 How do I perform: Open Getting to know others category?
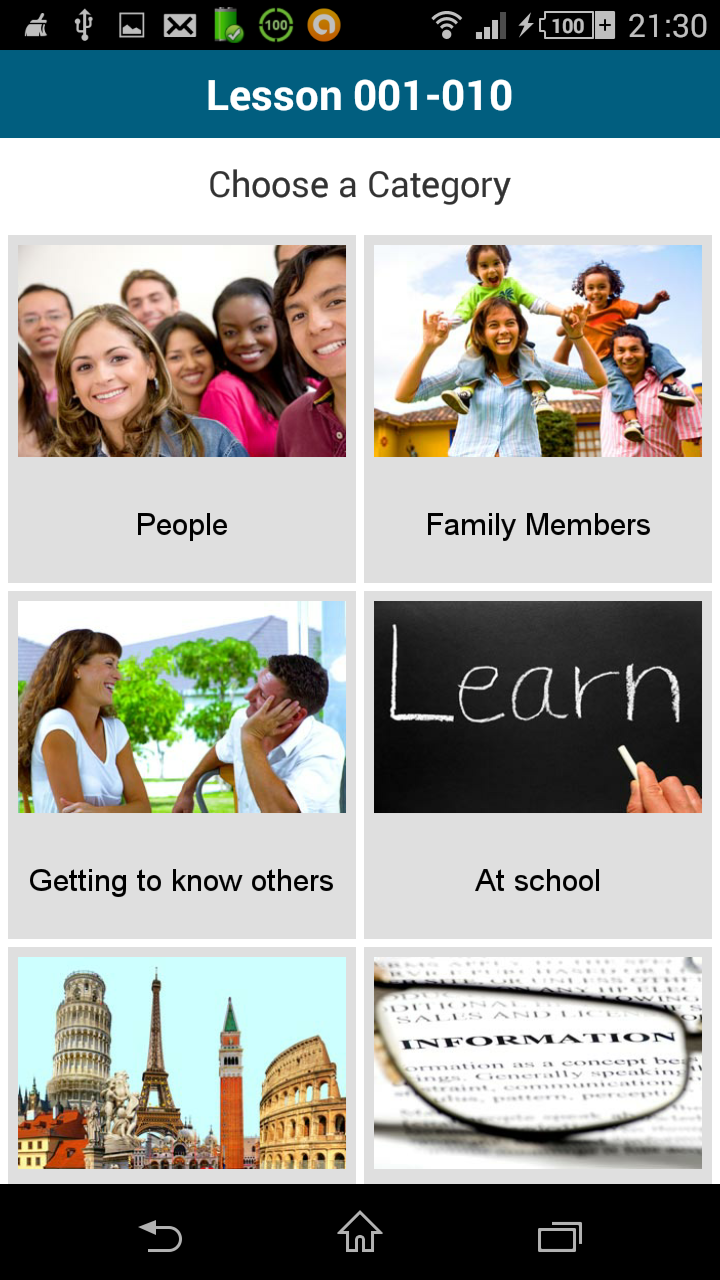point(182,764)
